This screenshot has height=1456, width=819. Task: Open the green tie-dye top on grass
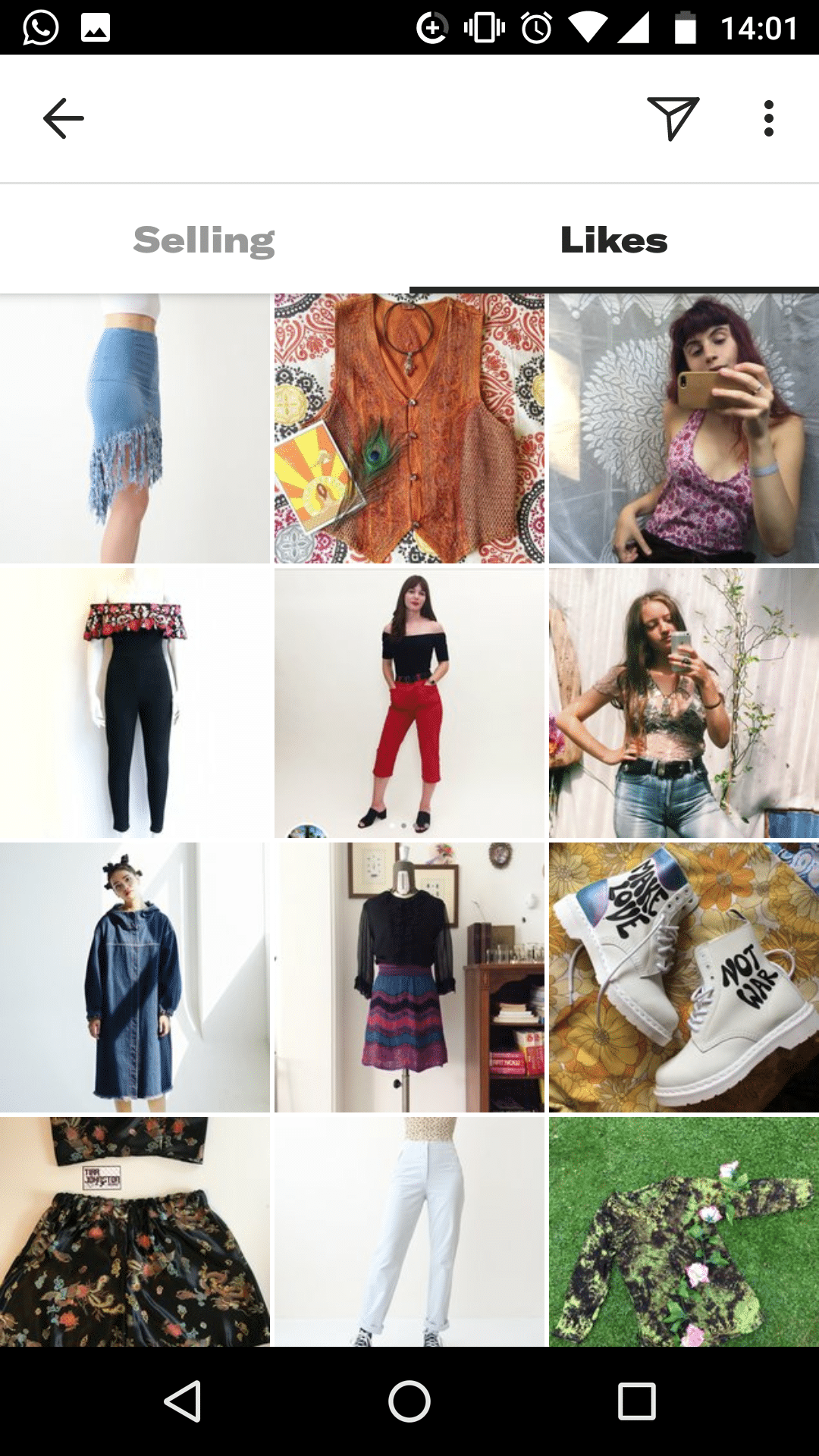683,1232
